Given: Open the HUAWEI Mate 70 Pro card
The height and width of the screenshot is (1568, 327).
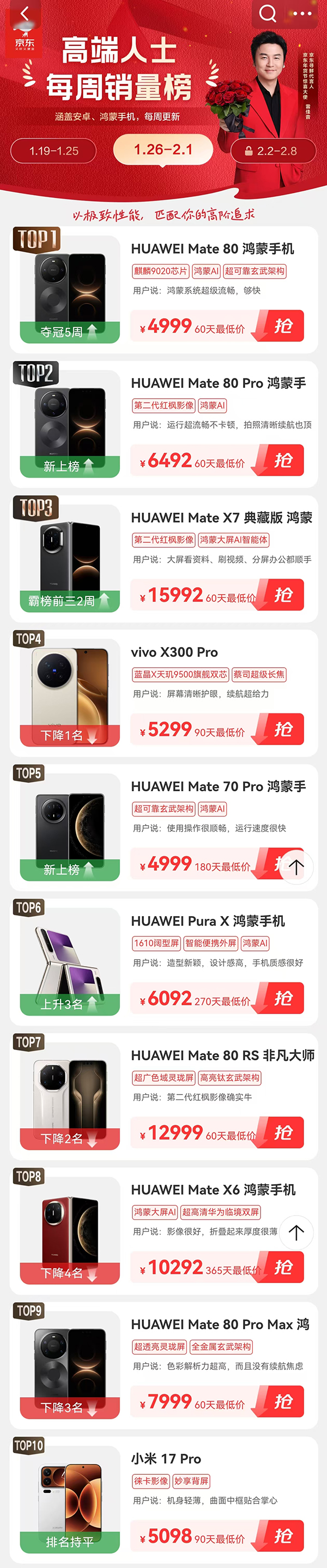Looking at the screenshot, I should (x=217, y=786).
